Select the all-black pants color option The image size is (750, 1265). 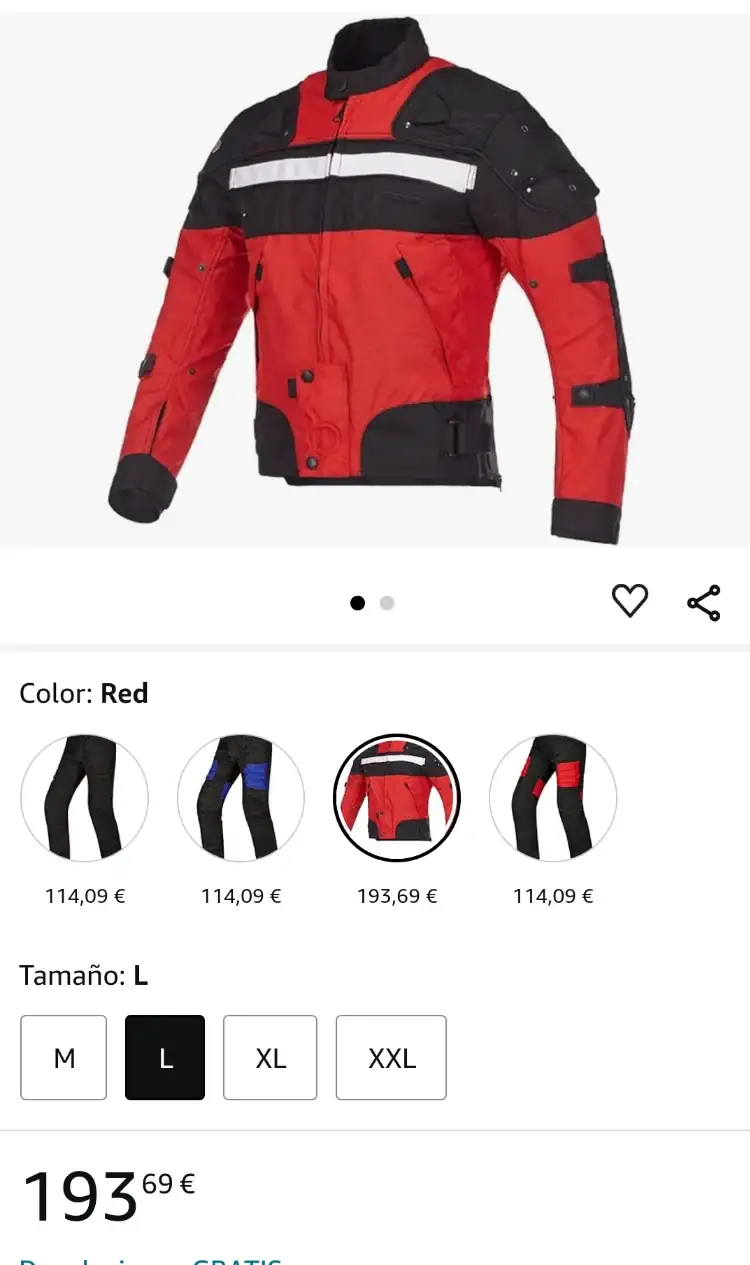click(84, 797)
